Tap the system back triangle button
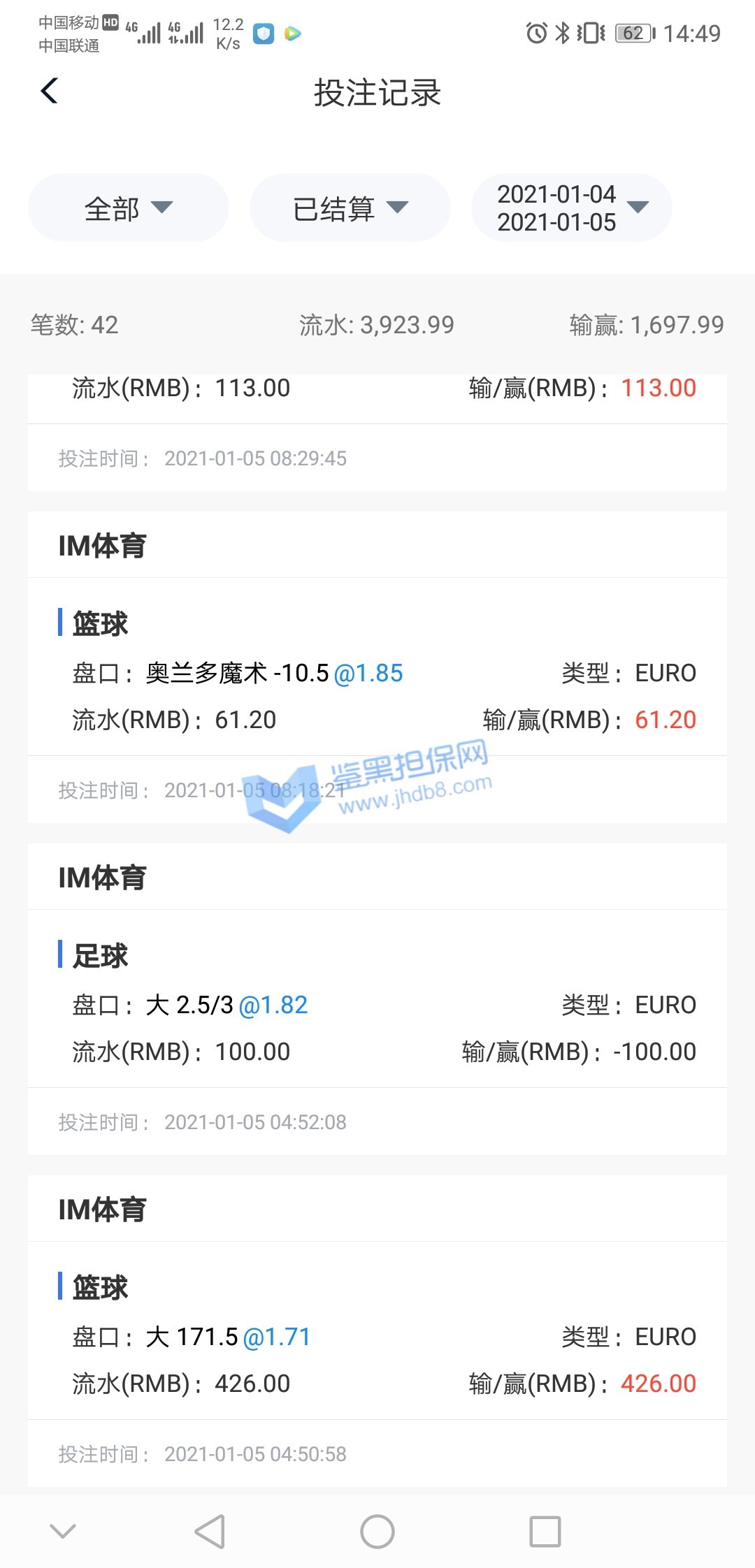This screenshot has height=1568, width=755. pyautogui.click(x=210, y=1532)
